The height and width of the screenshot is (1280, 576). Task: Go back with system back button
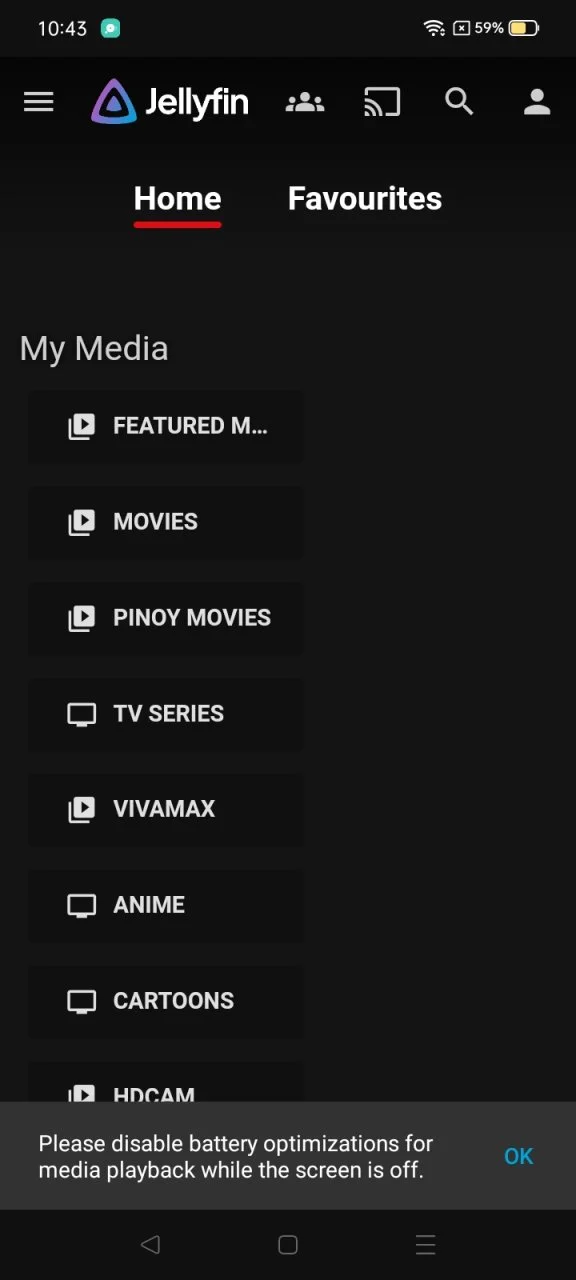150,1244
